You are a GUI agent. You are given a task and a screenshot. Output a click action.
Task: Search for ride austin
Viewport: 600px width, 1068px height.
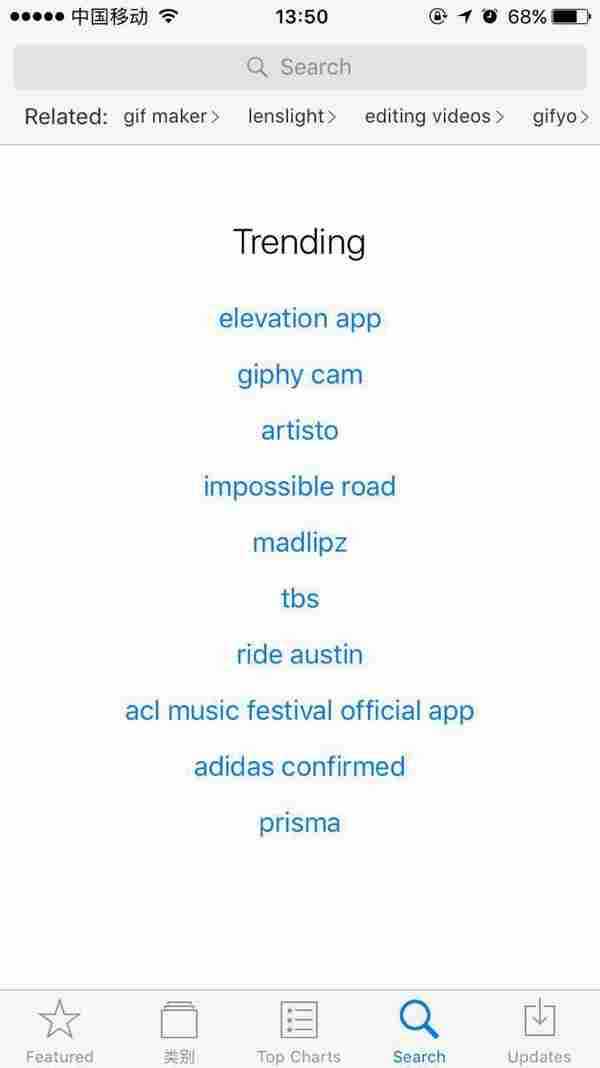point(300,655)
